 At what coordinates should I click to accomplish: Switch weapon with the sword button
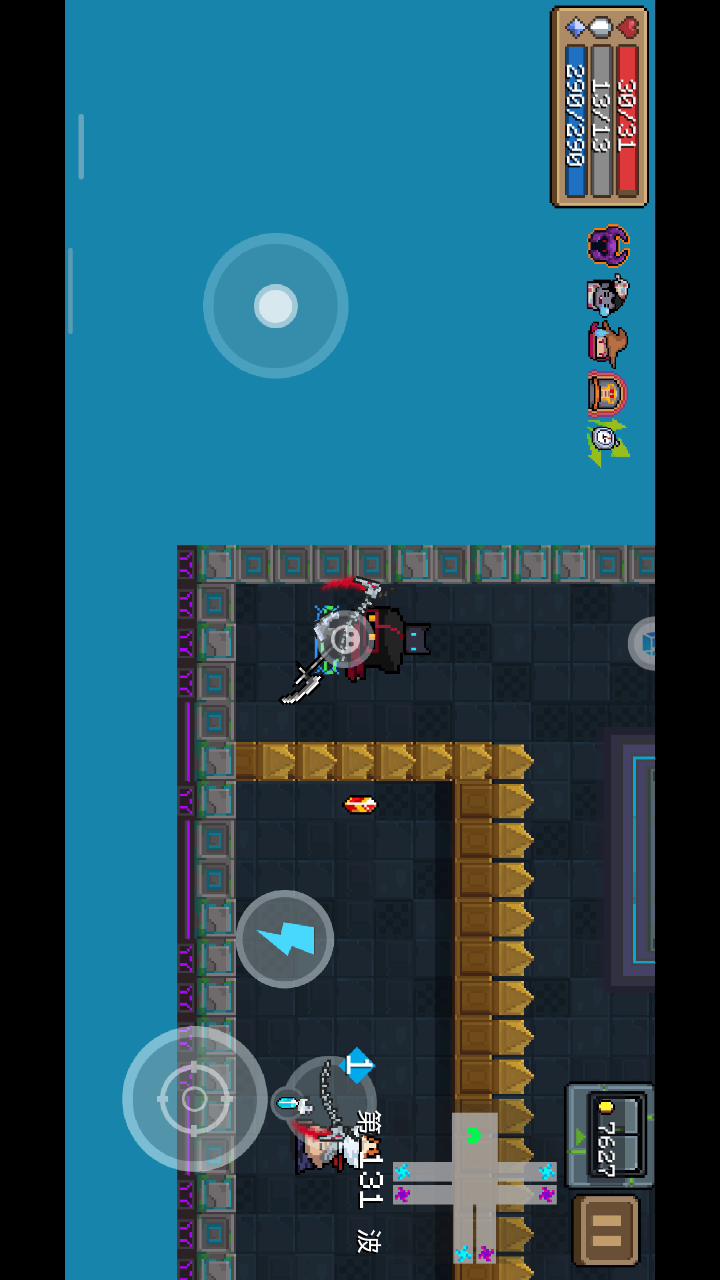292,1103
